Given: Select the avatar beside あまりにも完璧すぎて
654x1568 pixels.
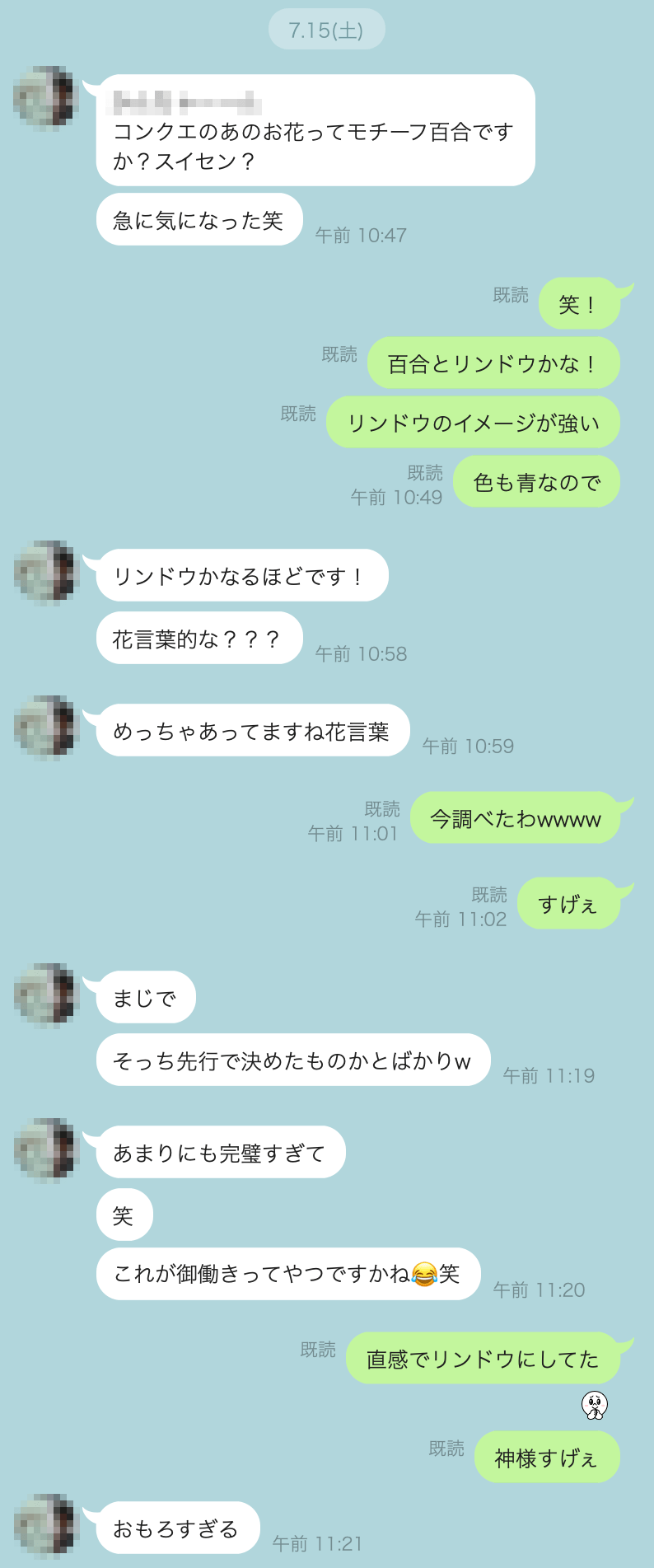Looking at the screenshot, I should tap(46, 1149).
